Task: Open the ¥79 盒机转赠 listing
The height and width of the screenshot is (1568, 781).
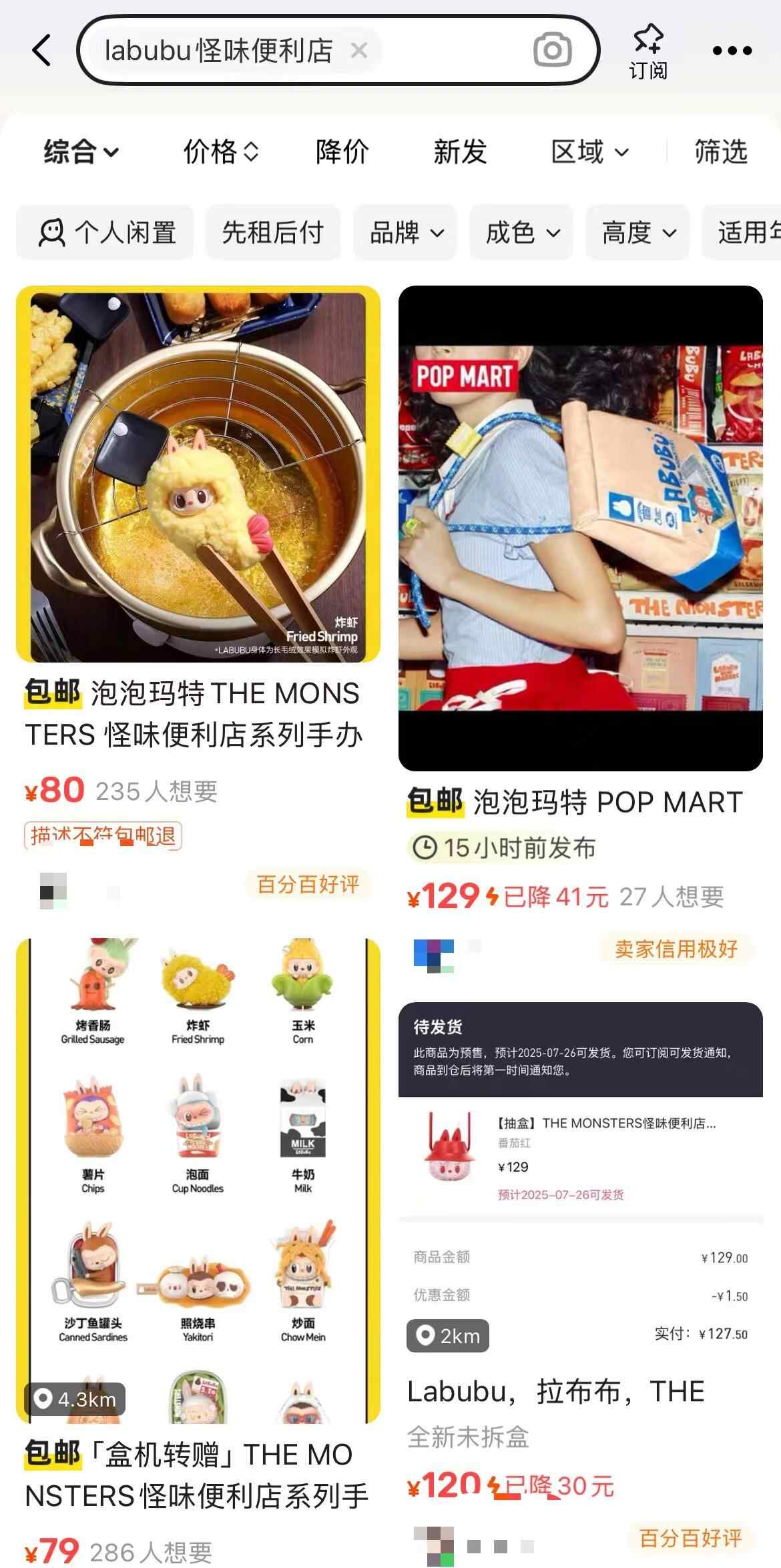Action: (x=198, y=1180)
